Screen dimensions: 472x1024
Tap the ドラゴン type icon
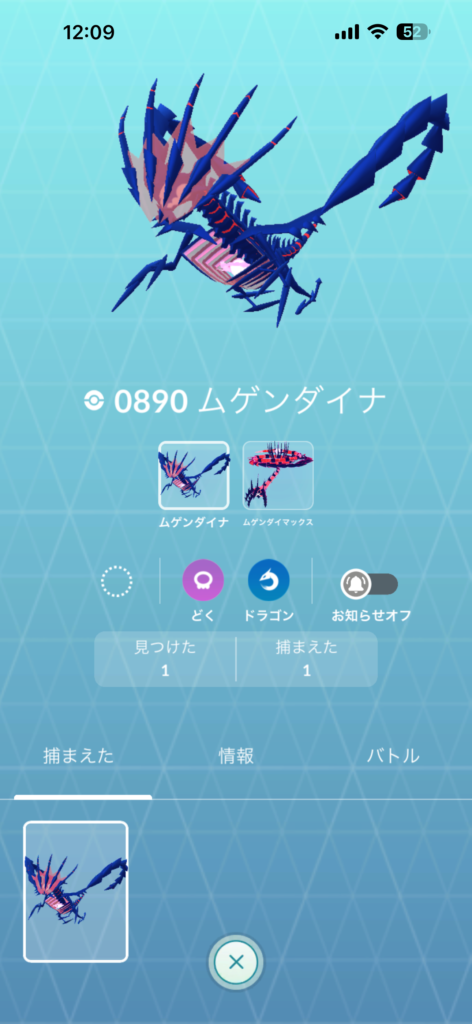[268, 580]
